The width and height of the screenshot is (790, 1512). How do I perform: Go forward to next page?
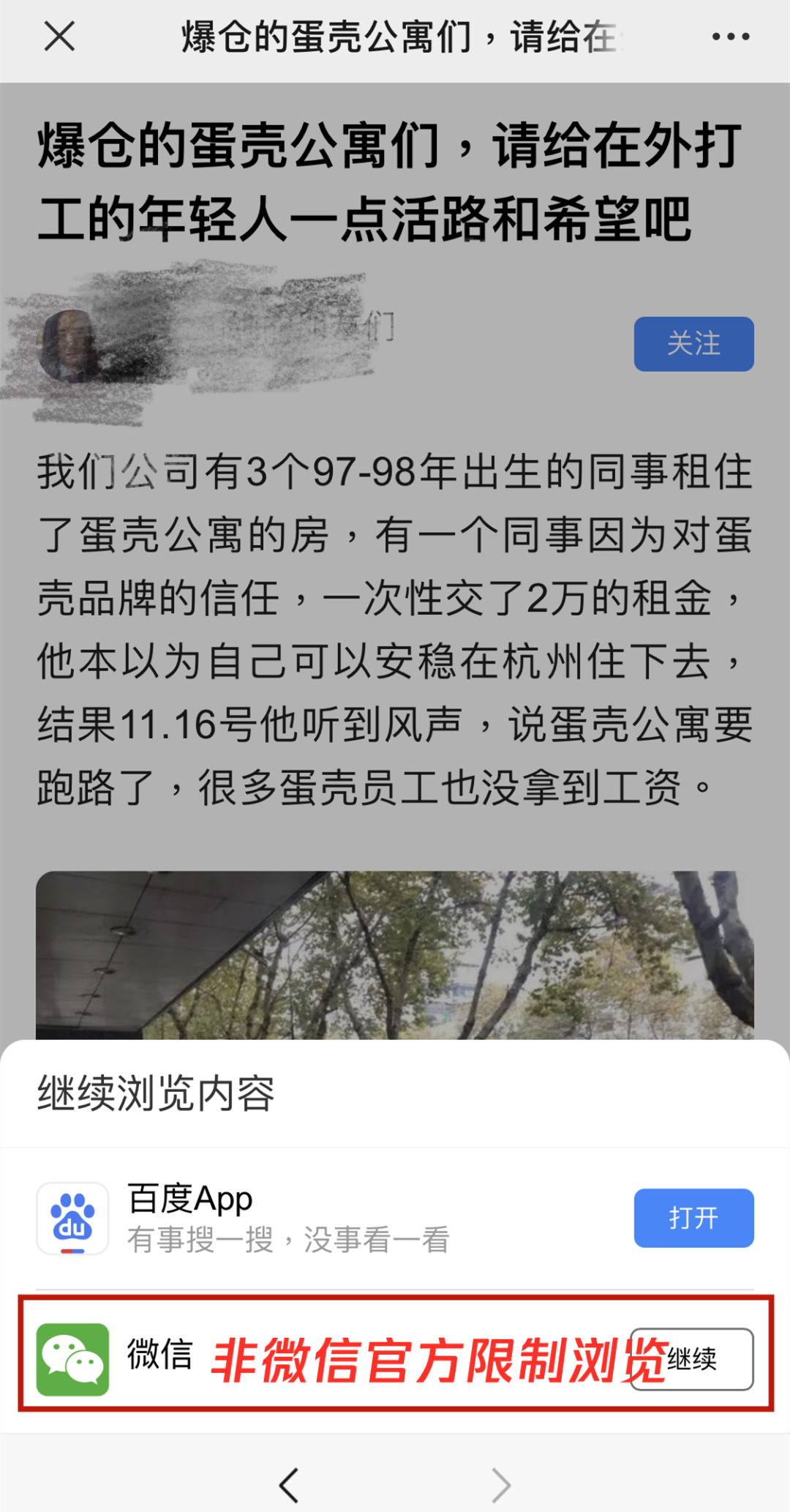(501, 1485)
